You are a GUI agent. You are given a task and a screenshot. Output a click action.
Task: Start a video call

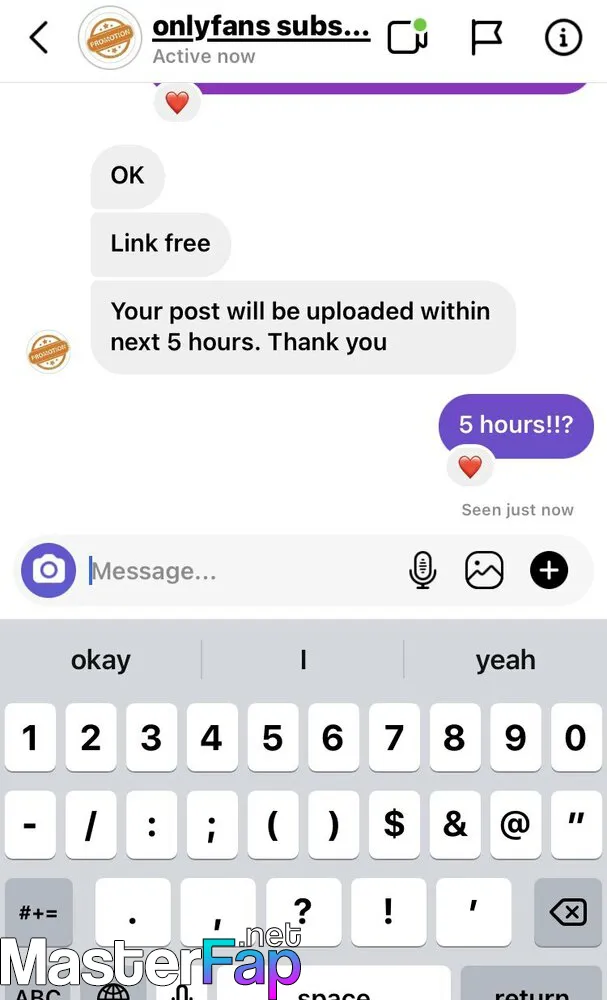[x=407, y=38]
